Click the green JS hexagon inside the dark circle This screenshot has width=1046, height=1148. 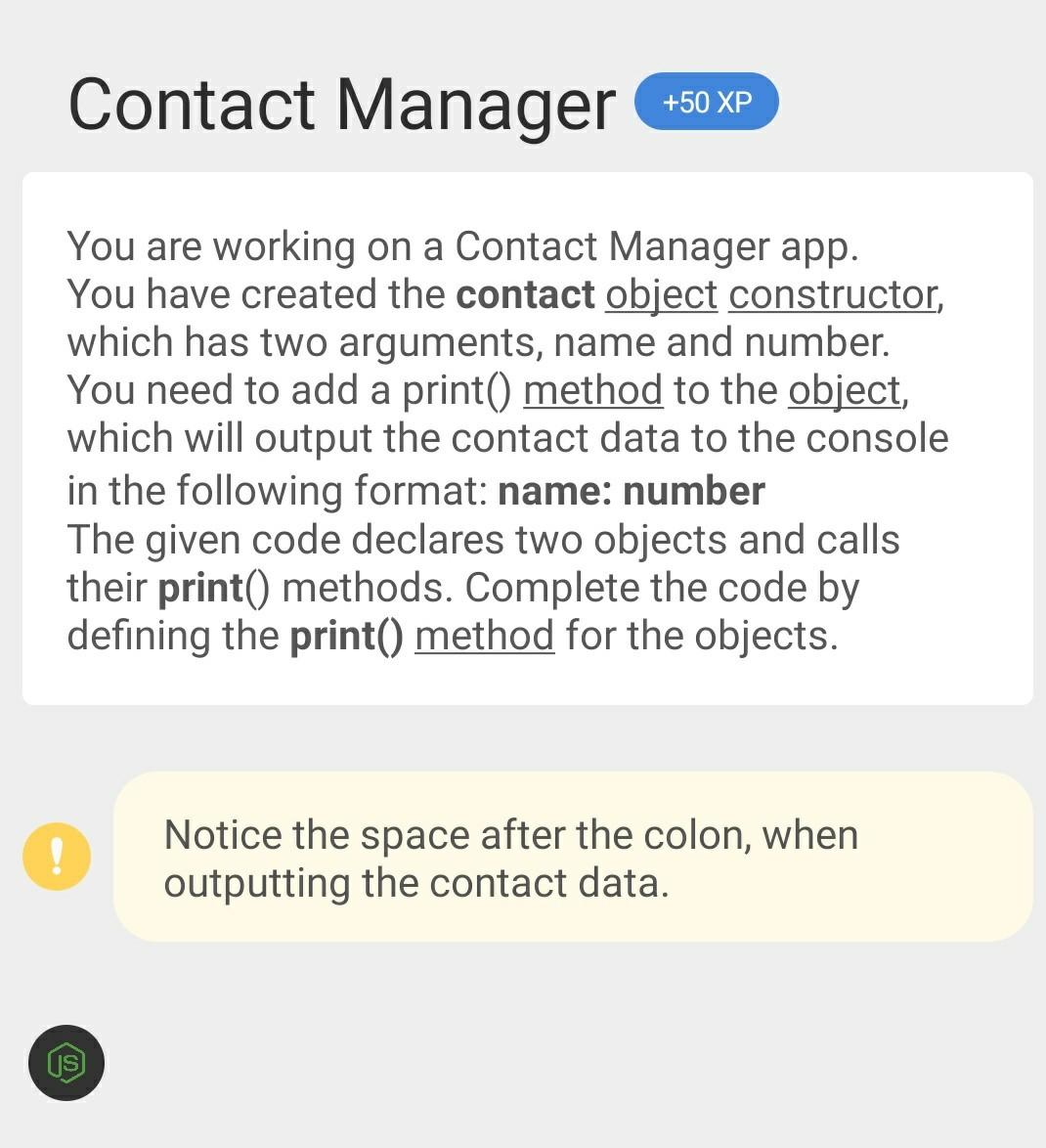coord(65,1063)
